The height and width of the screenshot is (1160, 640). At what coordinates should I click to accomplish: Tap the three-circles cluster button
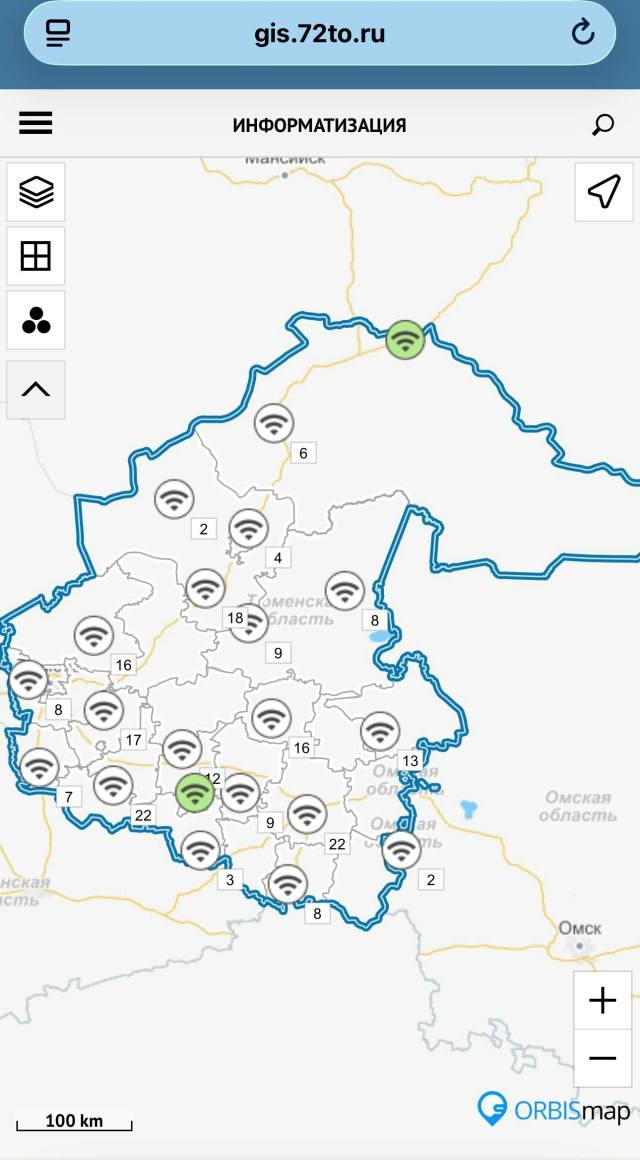pos(36,320)
